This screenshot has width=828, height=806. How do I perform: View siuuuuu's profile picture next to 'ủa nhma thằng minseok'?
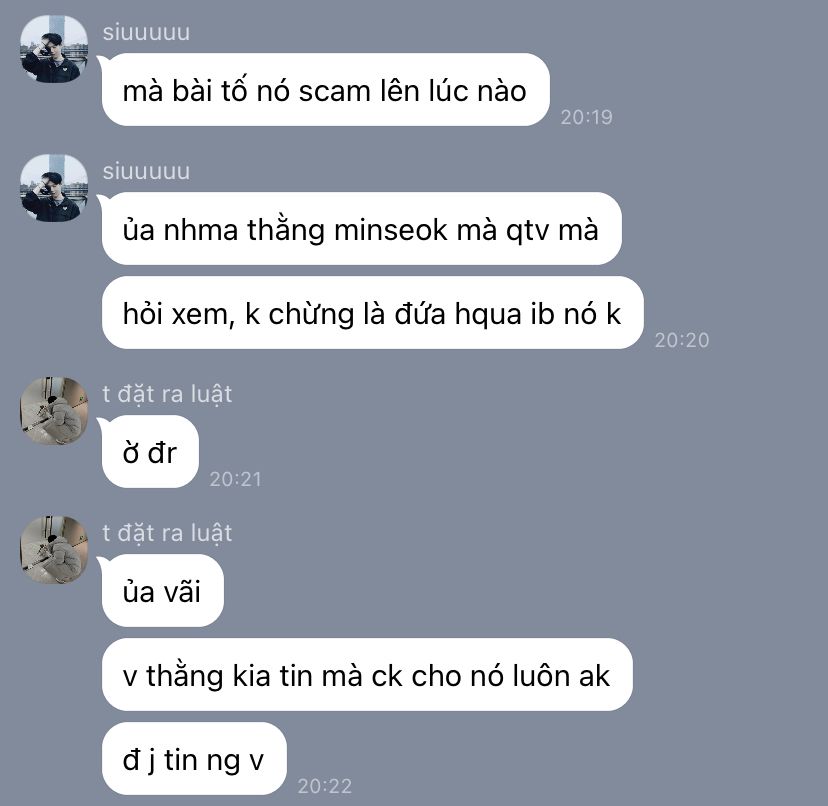point(54,188)
